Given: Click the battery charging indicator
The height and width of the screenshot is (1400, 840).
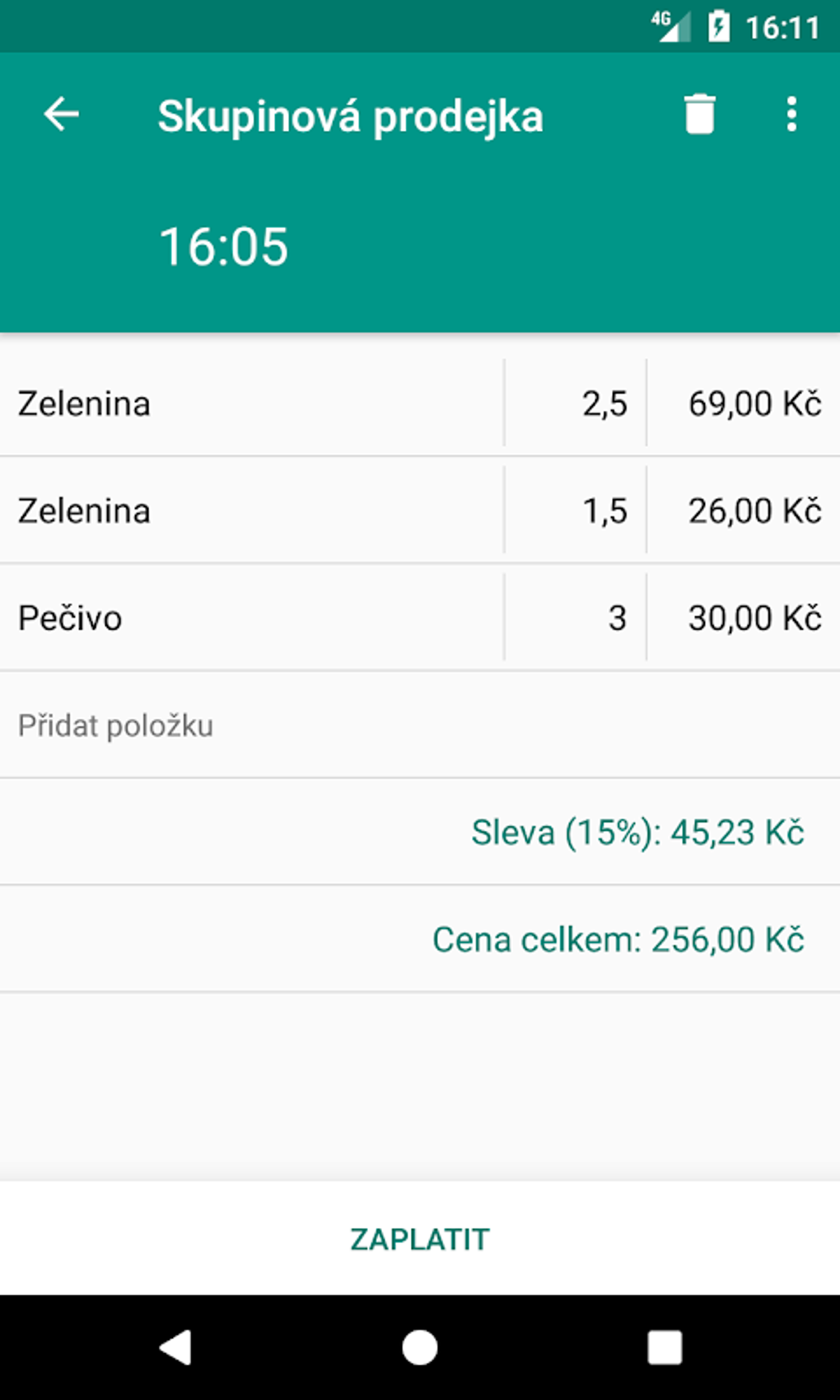Looking at the screenshot, I should [718, 24].
